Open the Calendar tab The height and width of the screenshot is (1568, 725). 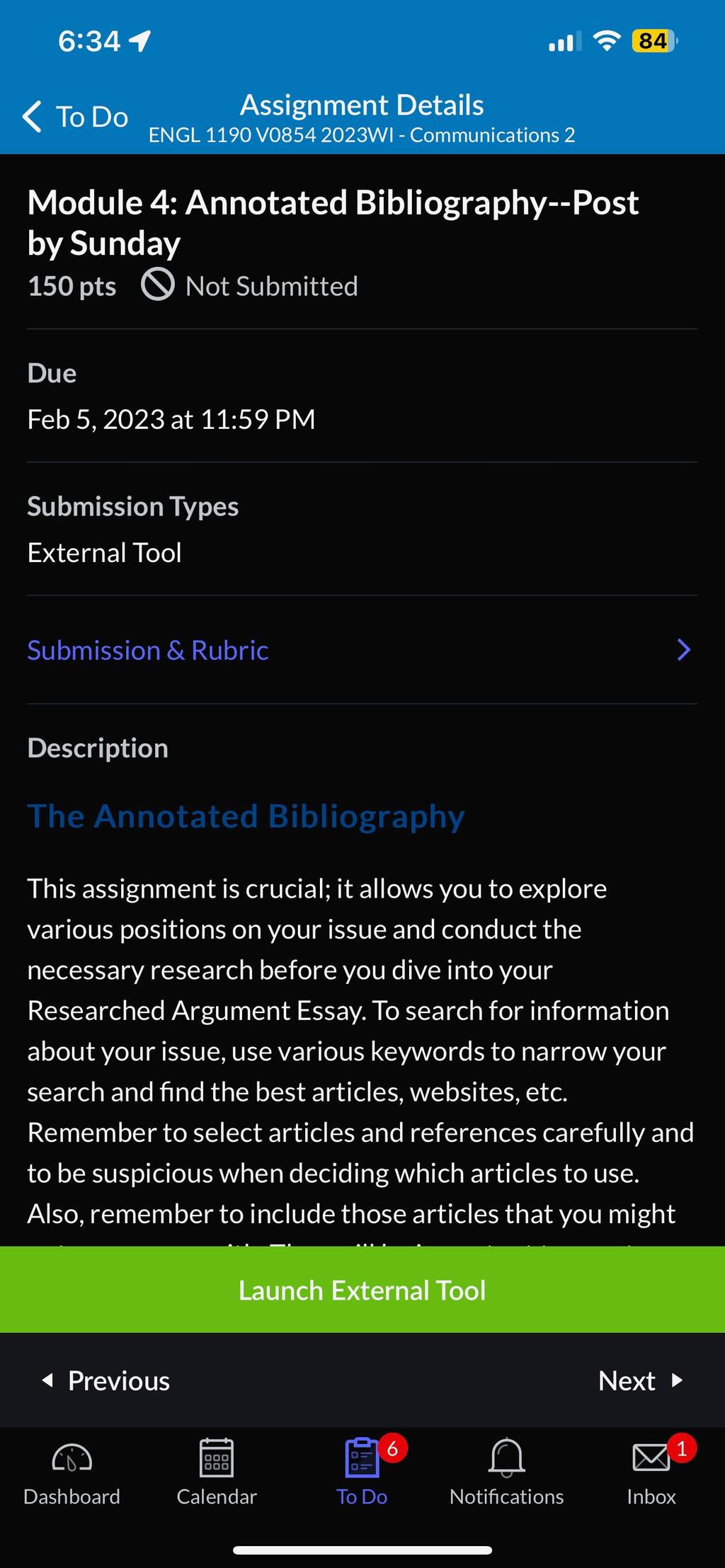[x=217, y=1472]
